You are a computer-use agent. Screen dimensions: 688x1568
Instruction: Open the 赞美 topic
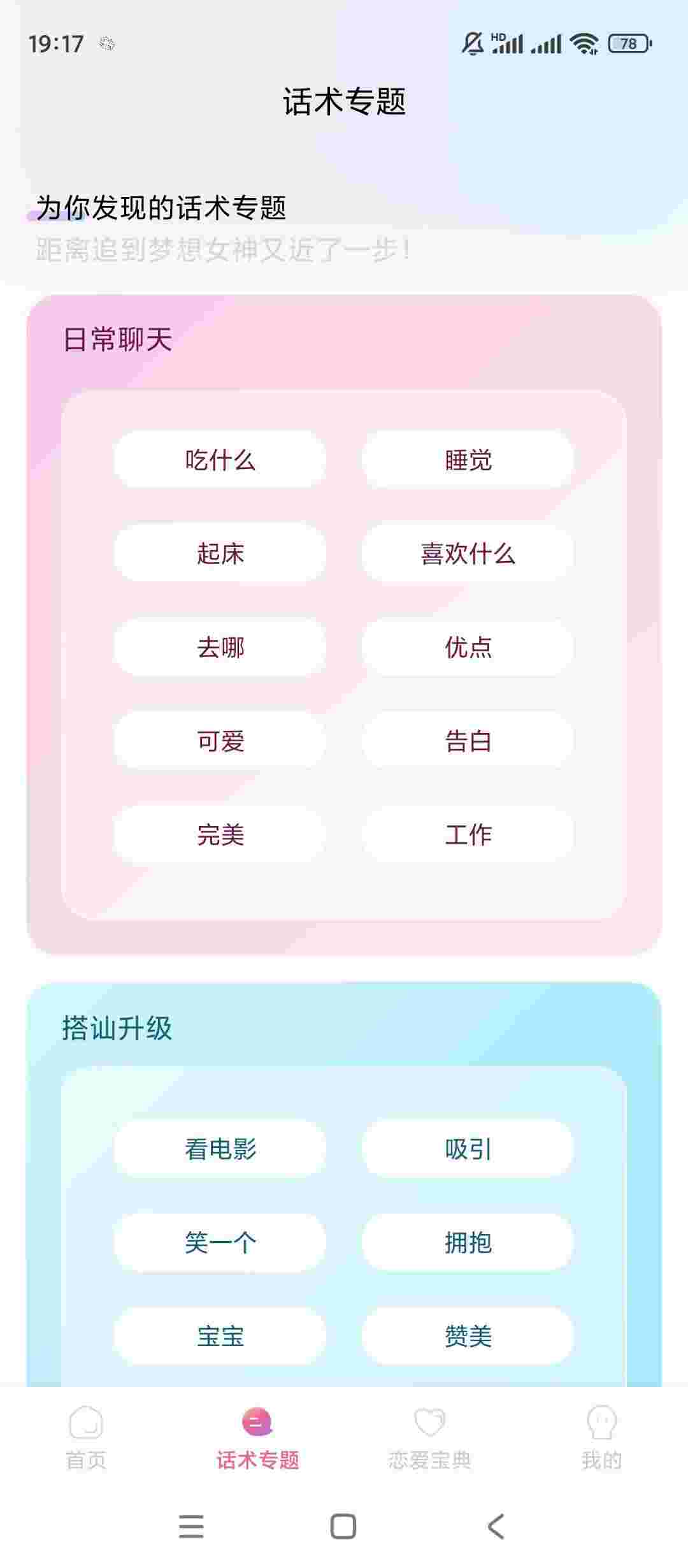(x=468, y=1336)
